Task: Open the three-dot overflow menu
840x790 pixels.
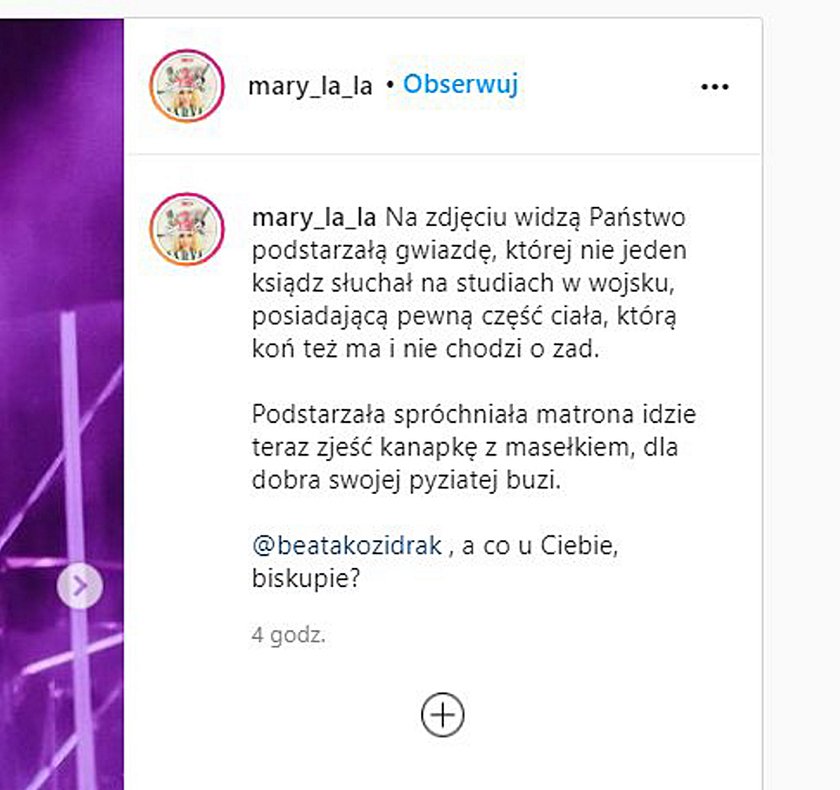Action: click(715, 87)
